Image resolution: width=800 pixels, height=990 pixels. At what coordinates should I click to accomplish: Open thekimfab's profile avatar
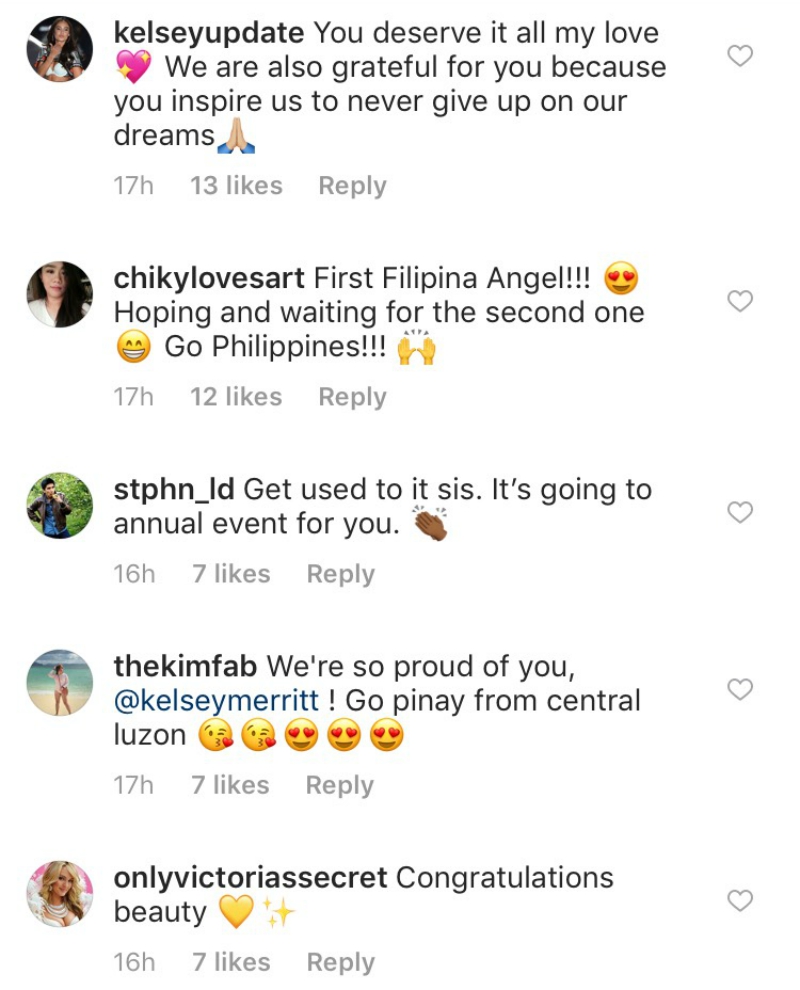click(x=59, y=683)
